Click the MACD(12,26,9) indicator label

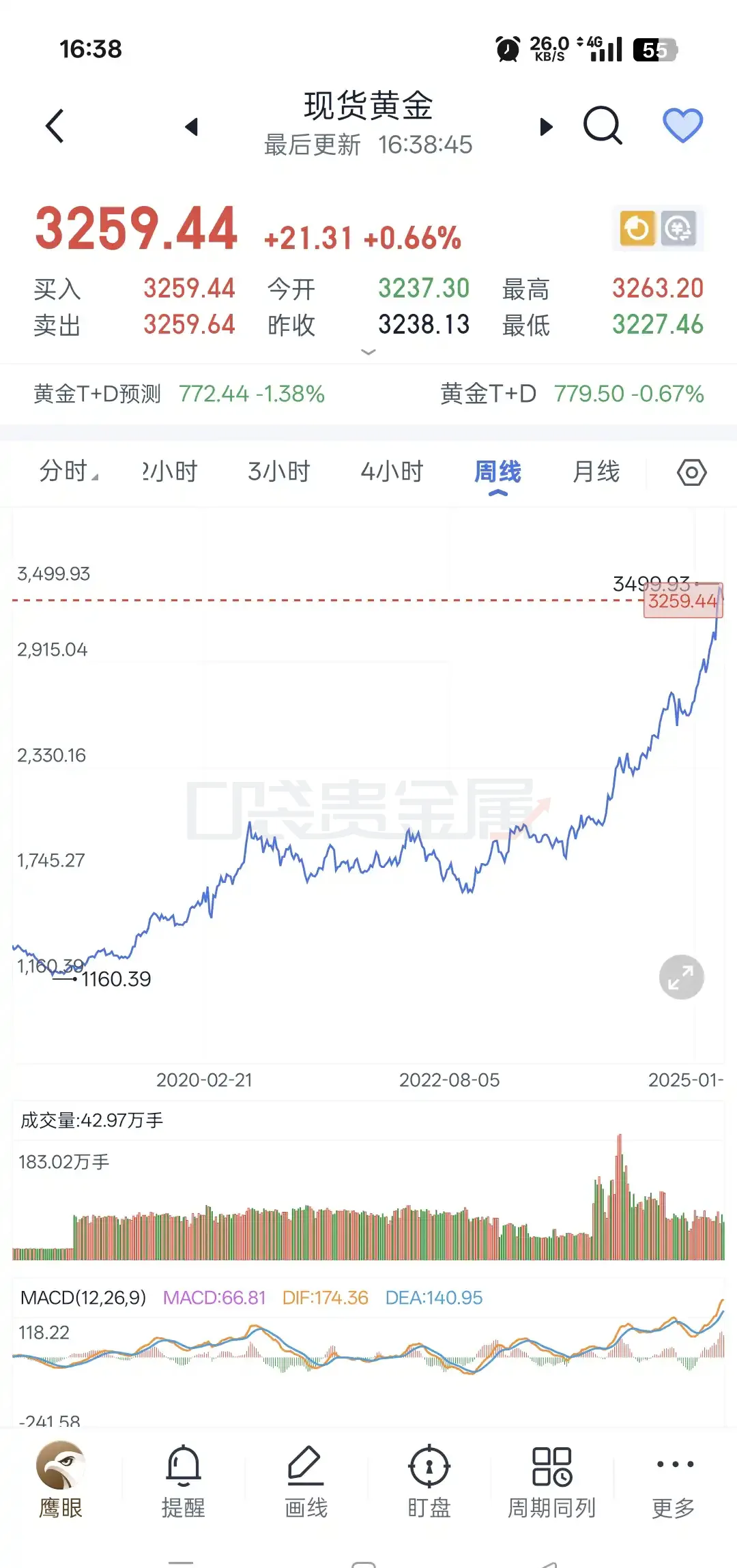pyautogui.click(x=85, y=1297)
